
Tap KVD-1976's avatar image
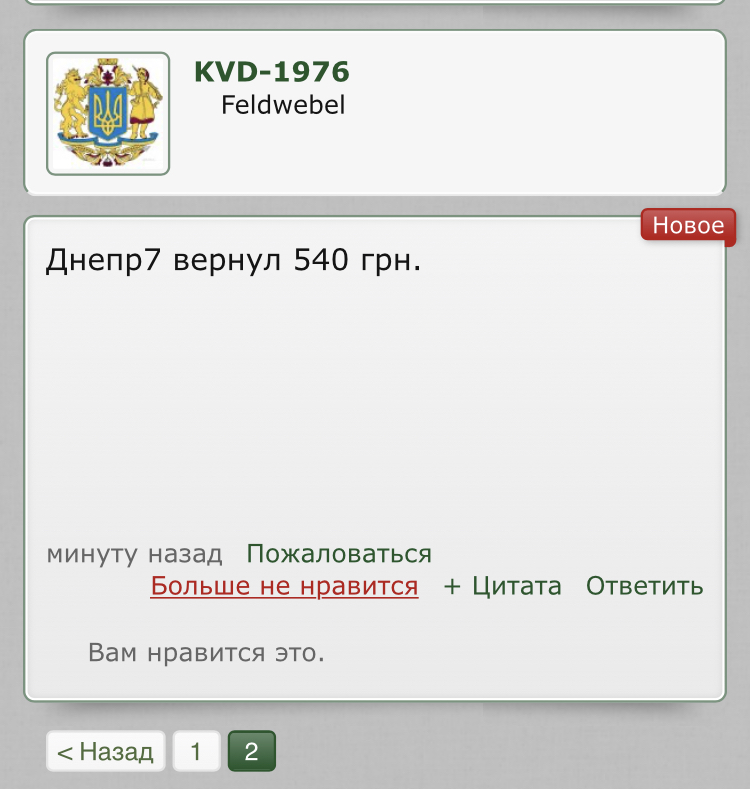pyautogui.click(x=108, y=114)
